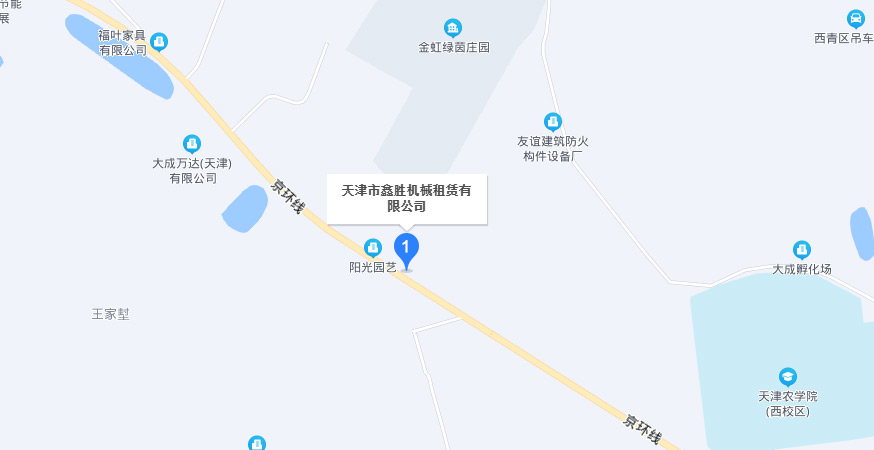Open the 金虹绿茵庄园 place icon
This screenshot has height=450, width=874.
pyautogui.click(x=453, y=27)
